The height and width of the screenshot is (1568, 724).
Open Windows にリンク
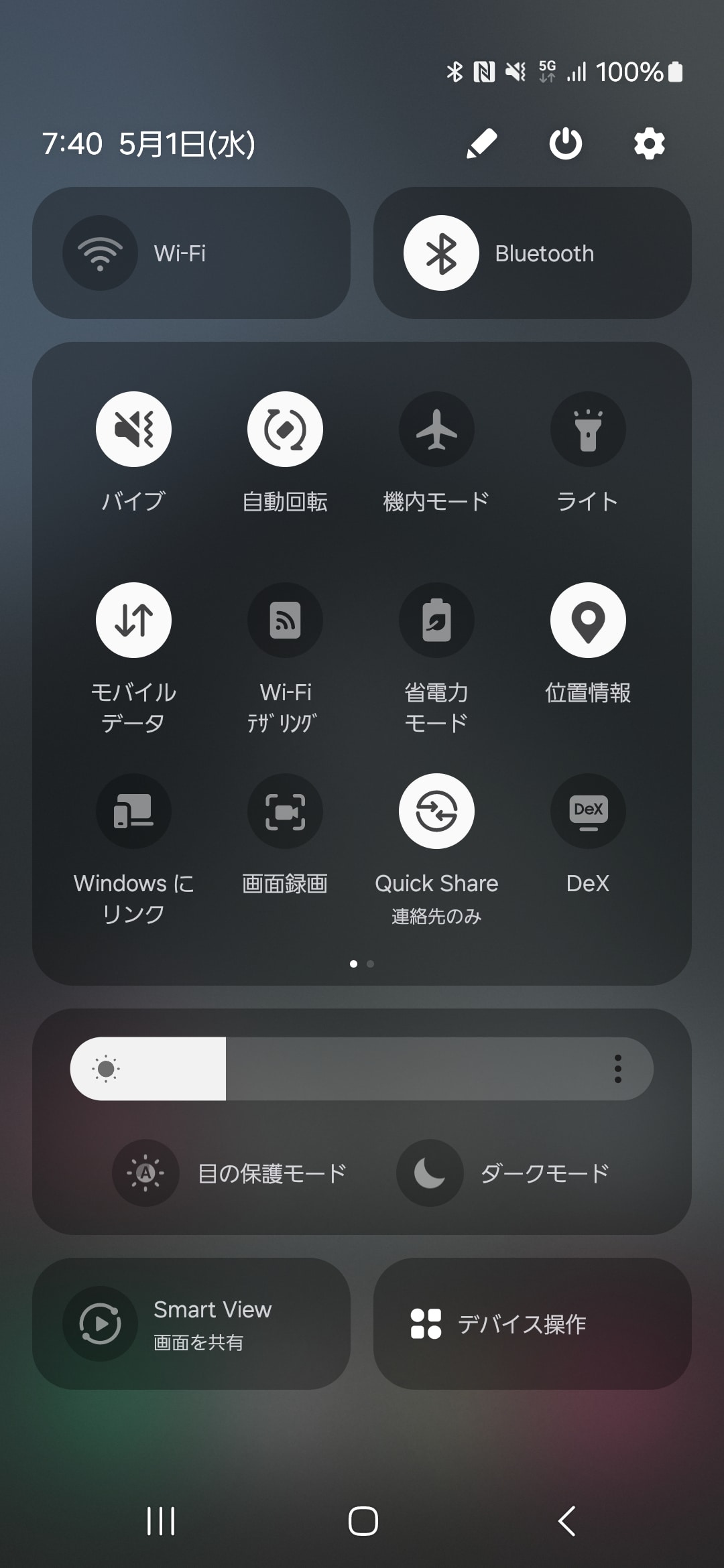coord(133,811)
